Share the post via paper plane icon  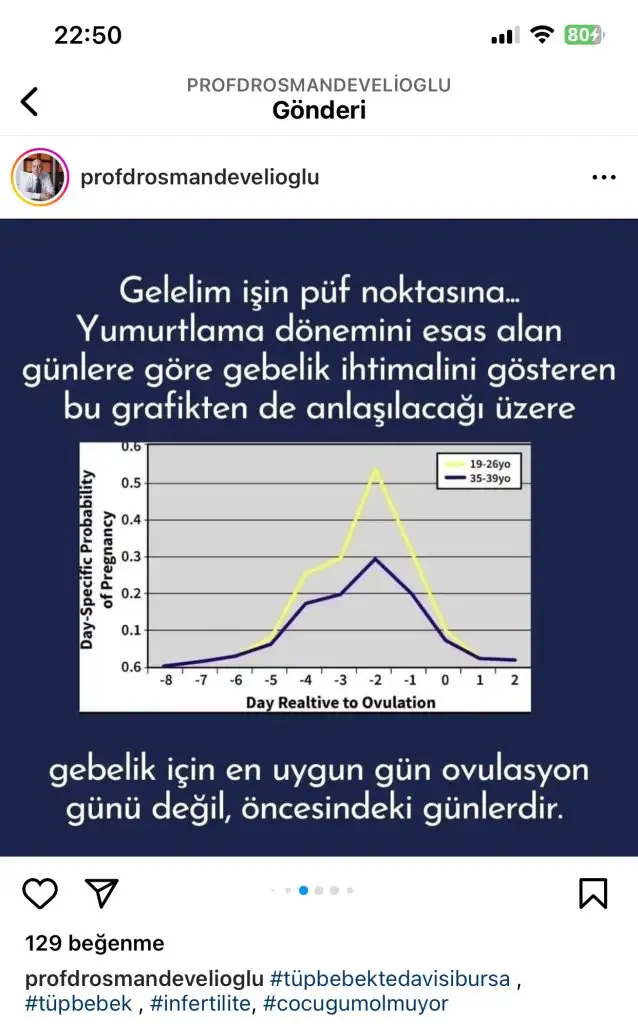[x=102, y=893]
